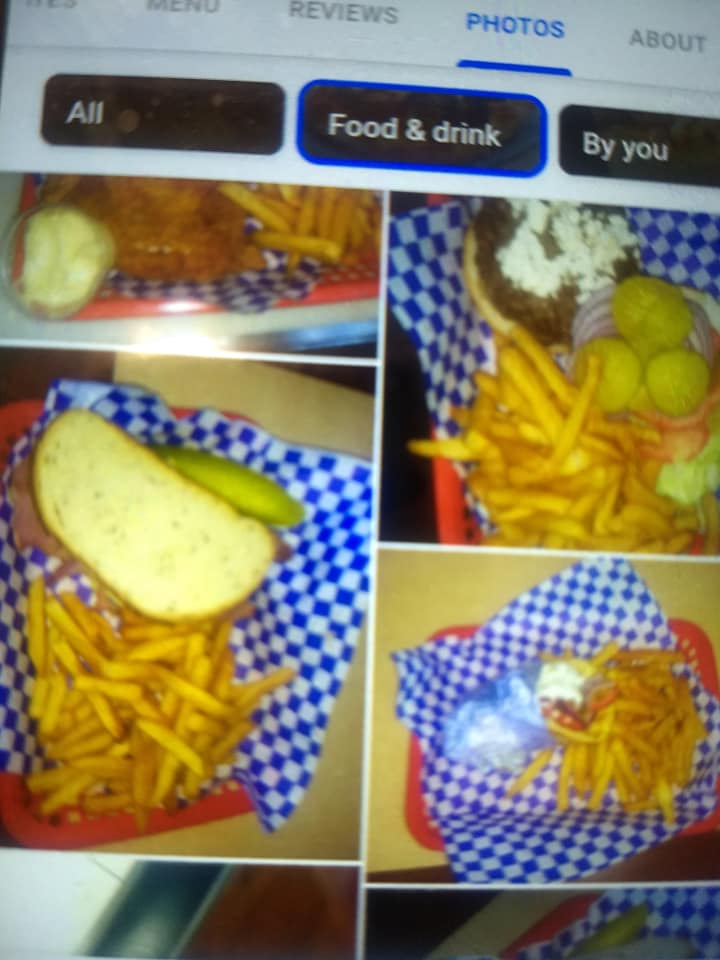
Task: Switch to the Reviews tab
Action: click(343, 14)
